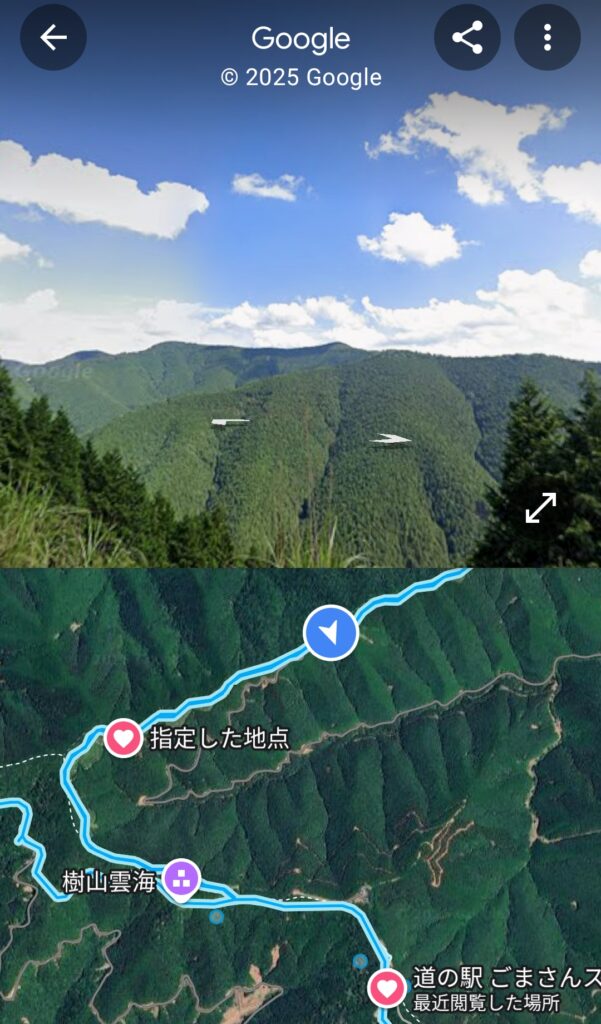The height and width of the screenshot is (1024, 601).
Task: Select the 樹山雲海 place marker
Action: [182, 880]
